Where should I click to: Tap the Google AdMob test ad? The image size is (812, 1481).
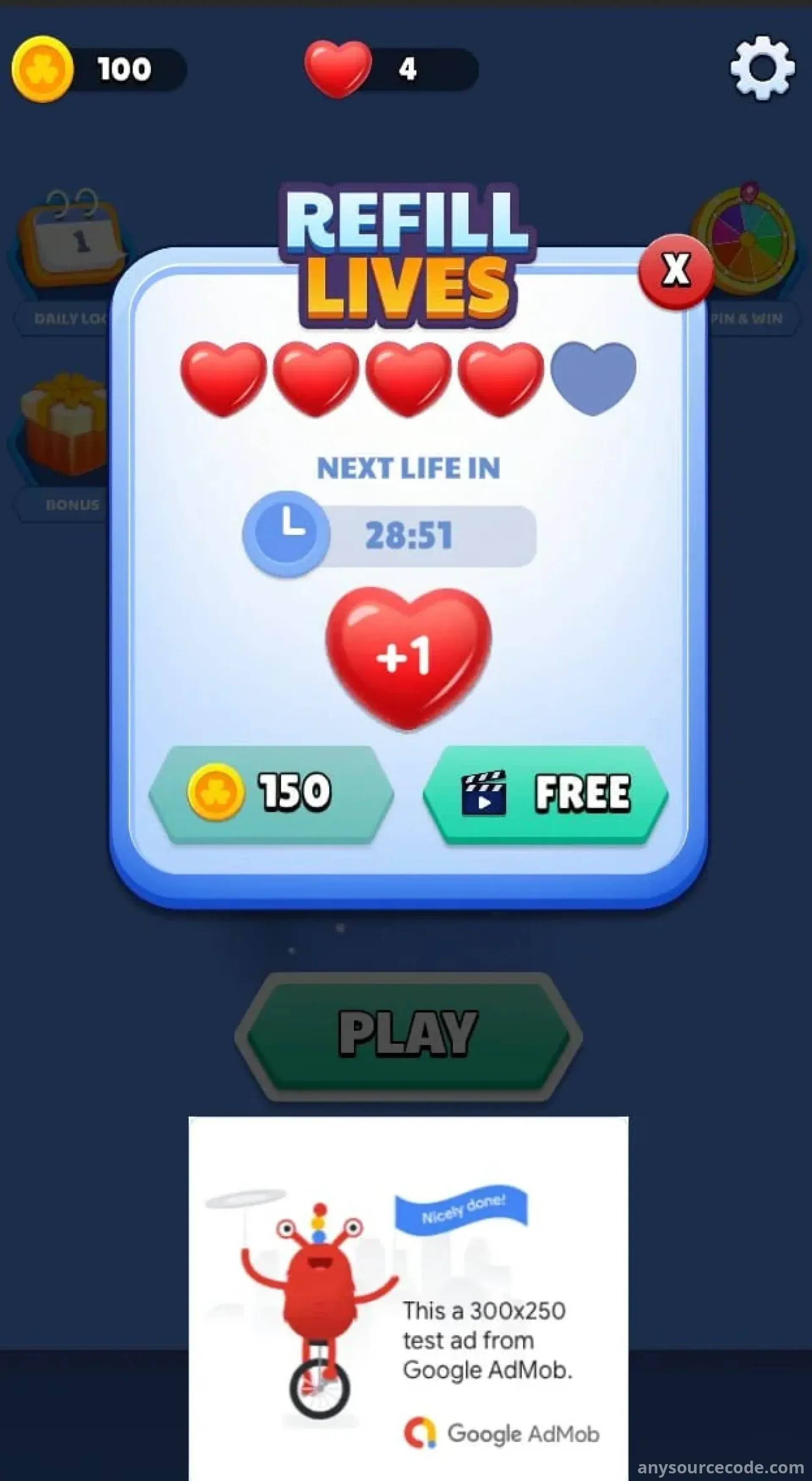[x=408, y=1299]
